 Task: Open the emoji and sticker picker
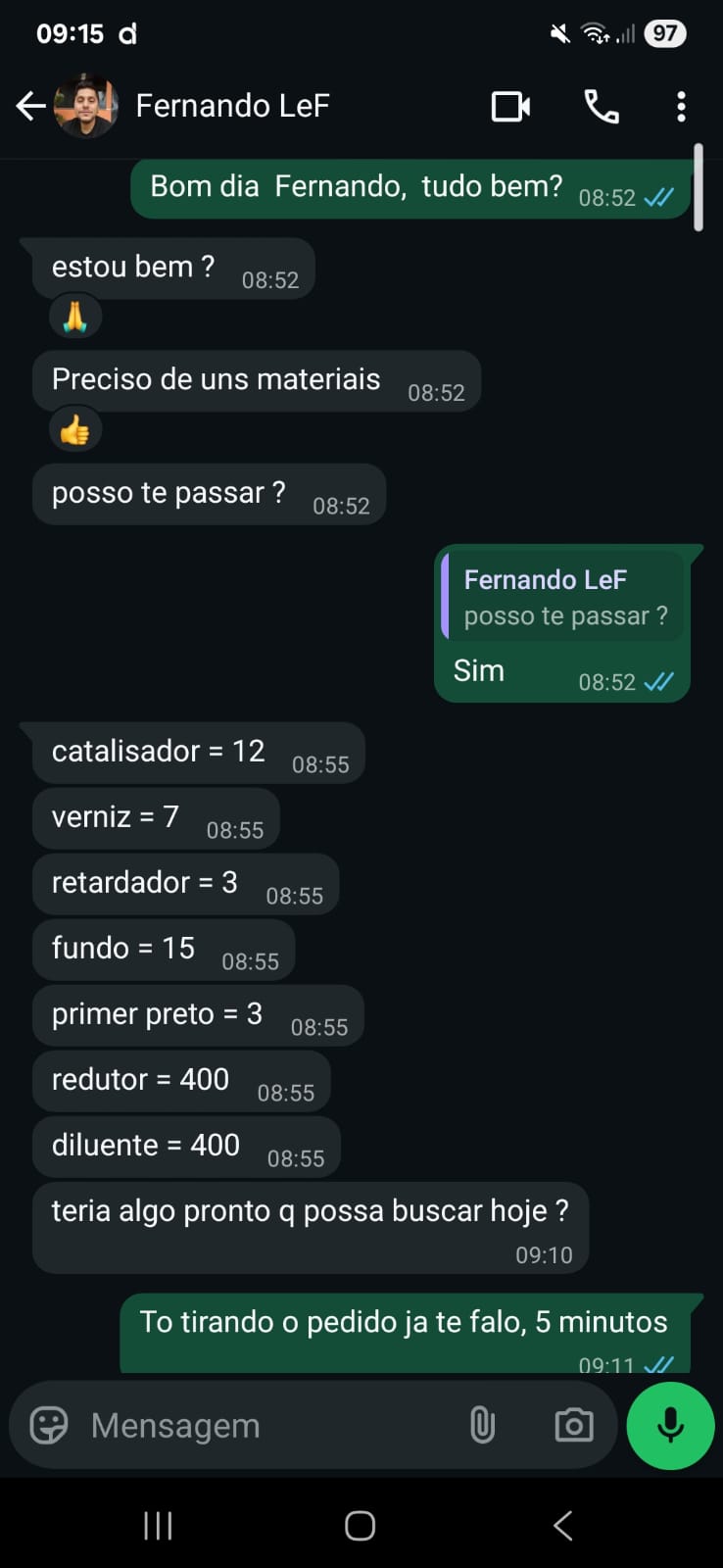click(49, 1425)
